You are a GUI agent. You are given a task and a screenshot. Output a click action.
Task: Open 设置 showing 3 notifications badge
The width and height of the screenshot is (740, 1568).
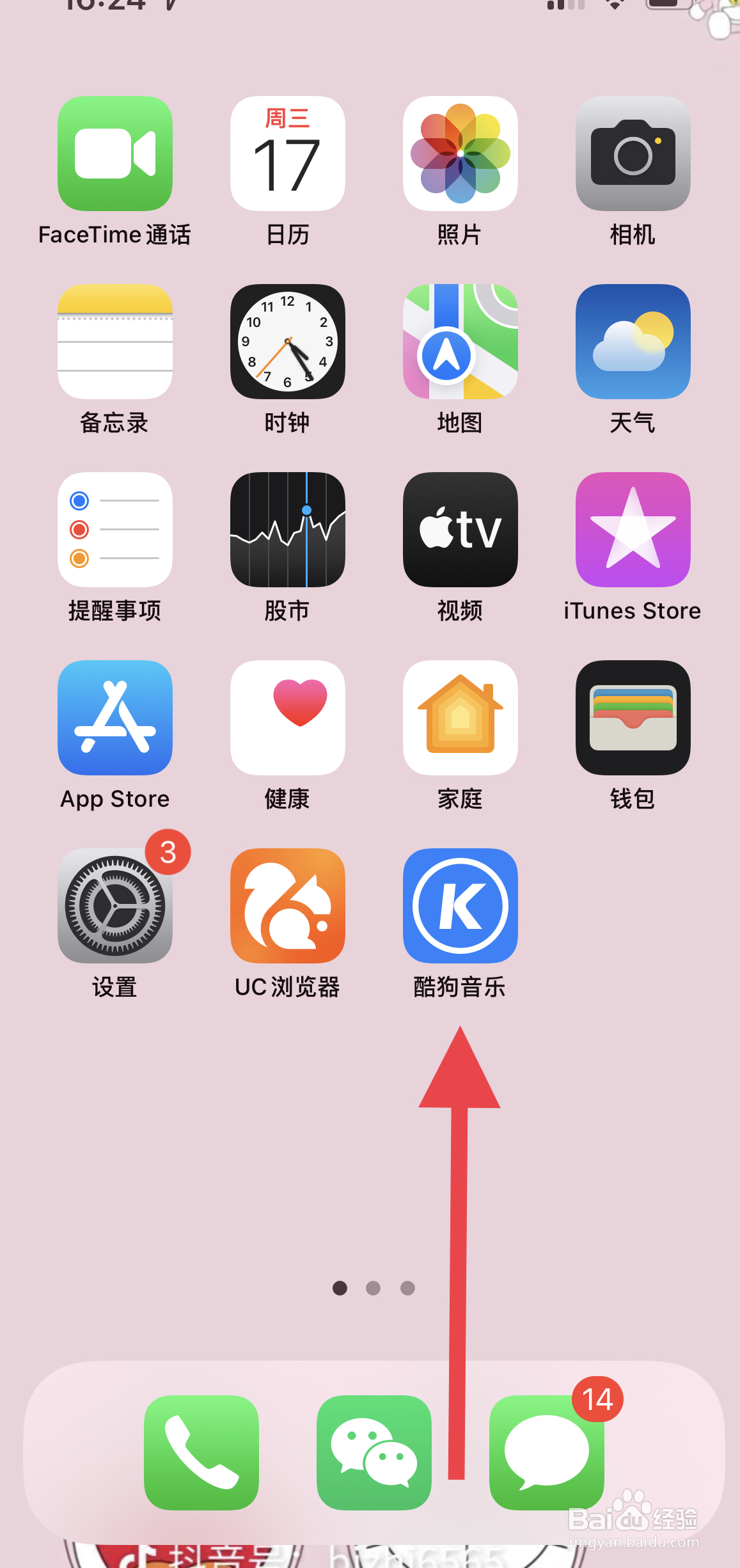coord(115,907)
